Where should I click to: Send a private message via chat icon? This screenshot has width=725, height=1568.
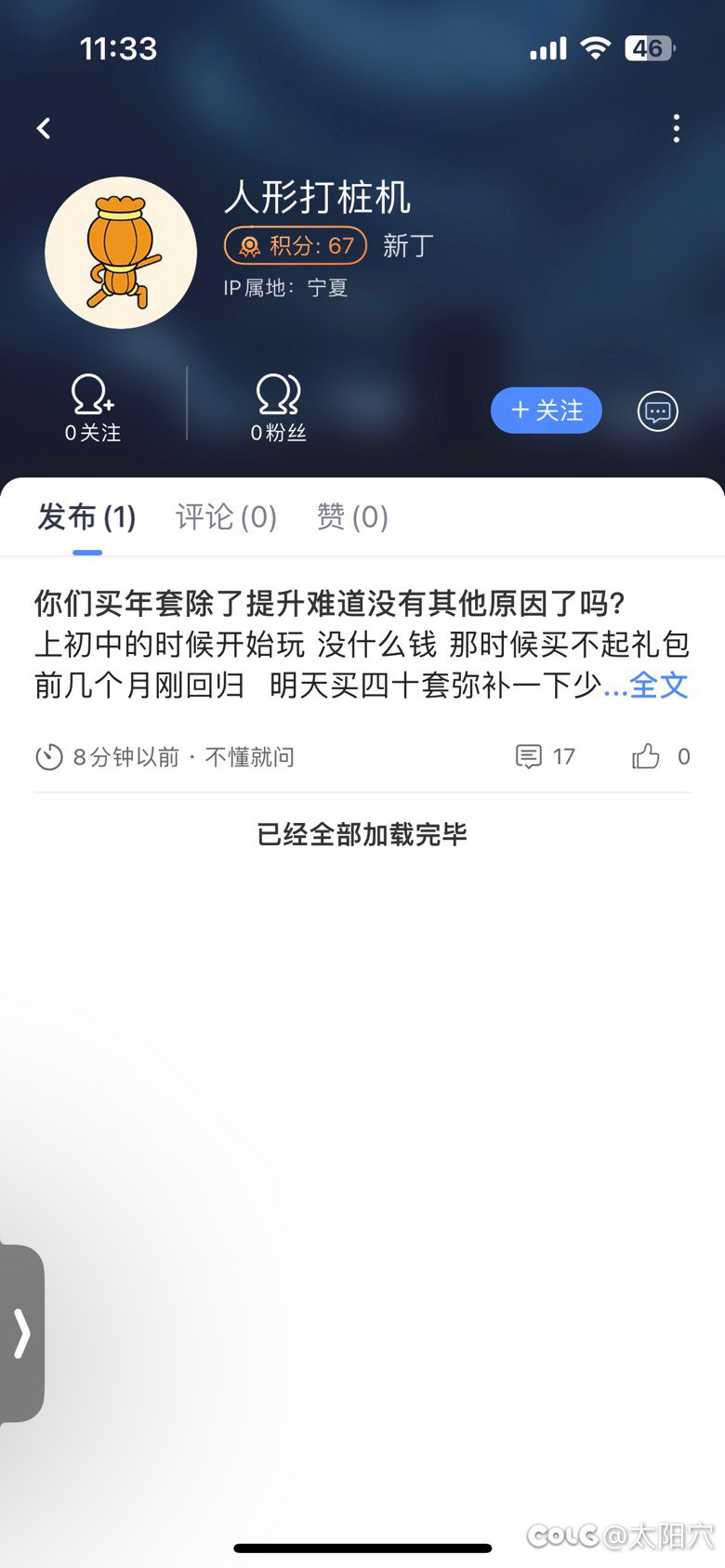click(657, 411)
